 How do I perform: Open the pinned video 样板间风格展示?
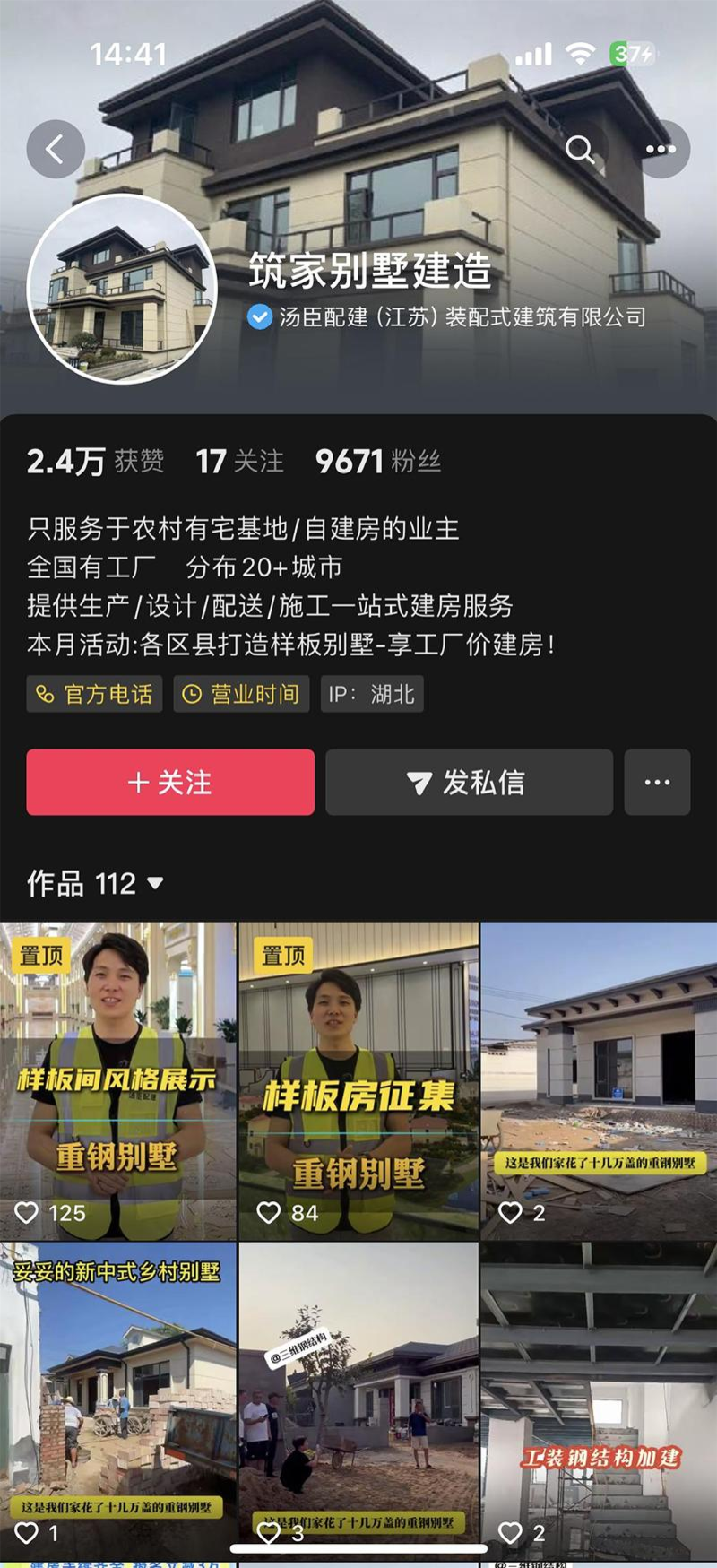pyautogui.click(x=117, y=1080)
